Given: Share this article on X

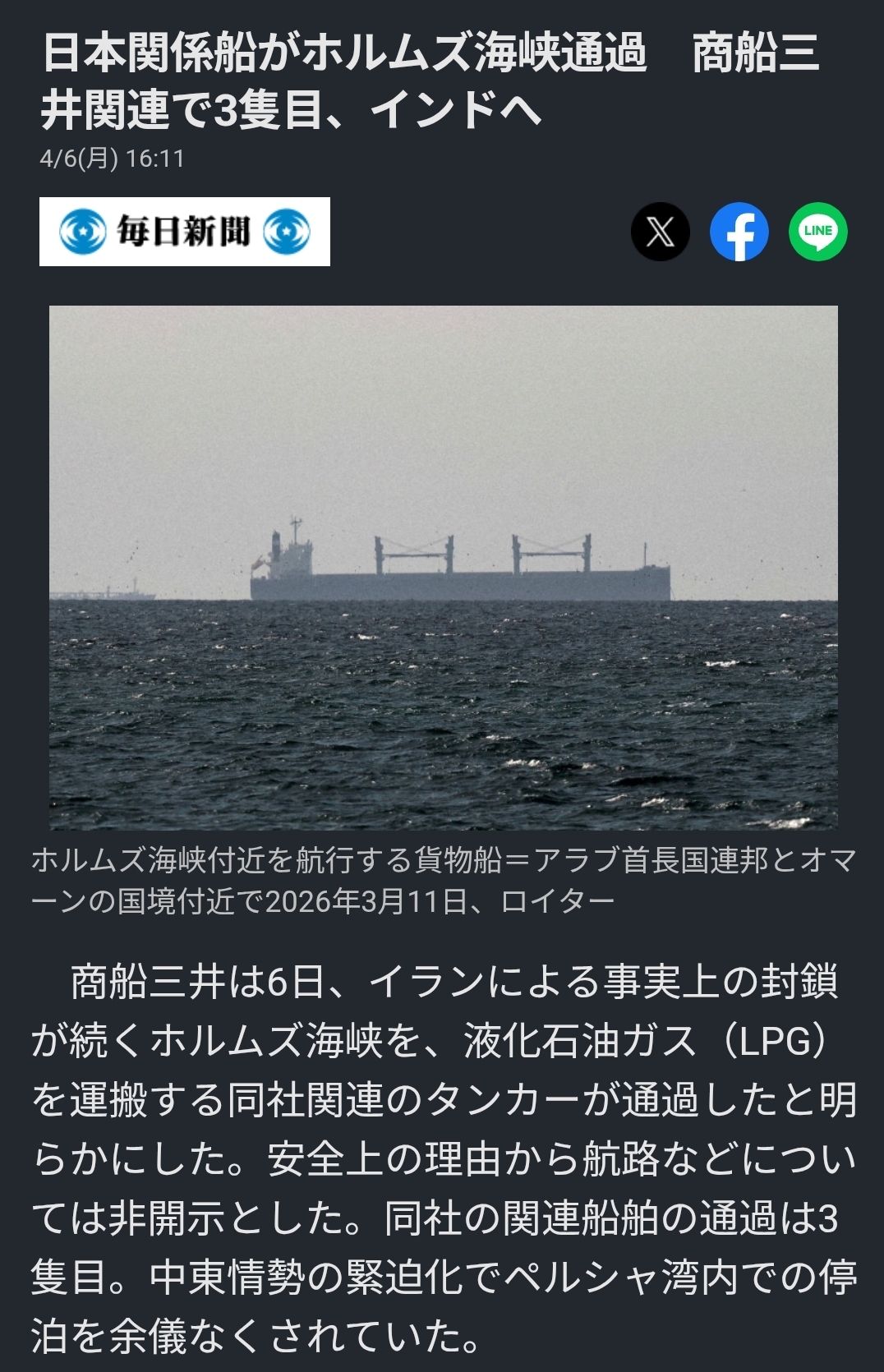Looking at the screenshot, I should 661,232.
